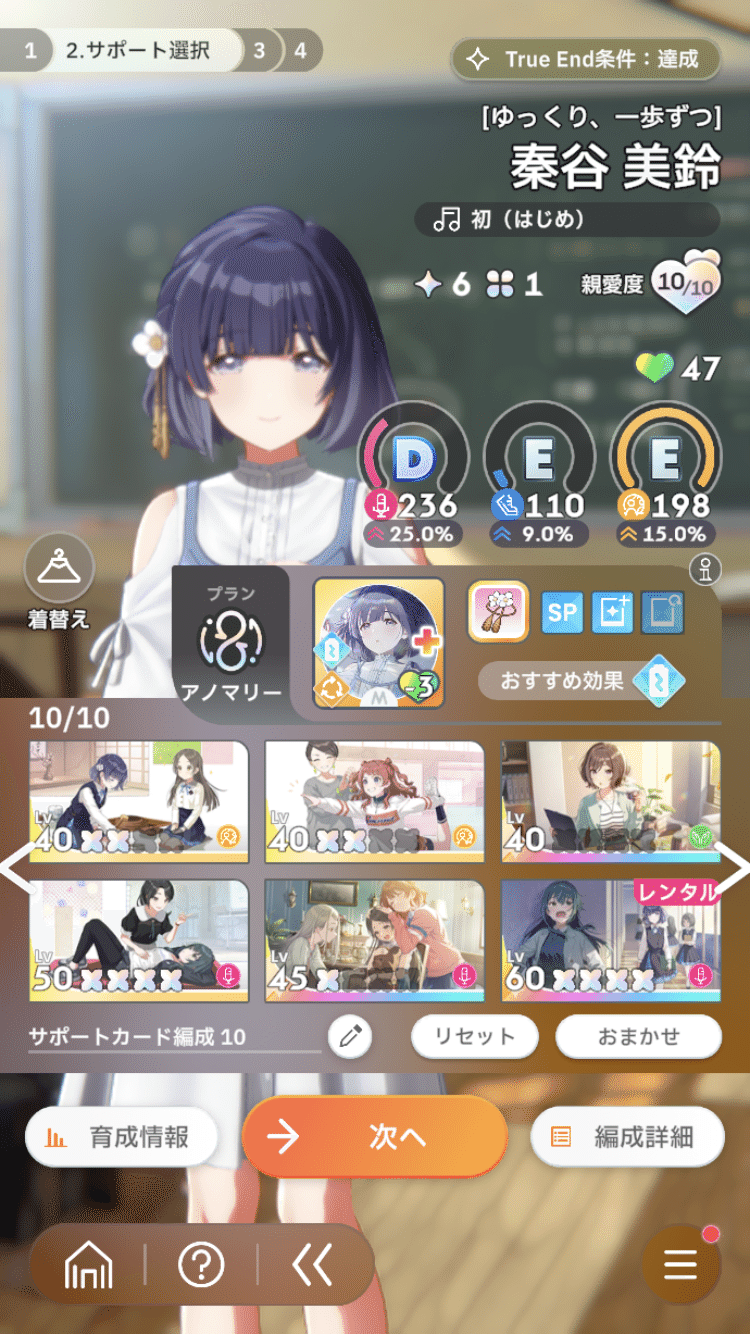Open the レンタル rental support card
This screenshot has width=750, height=1334.
pyautogui.click(x=610, y=940)
